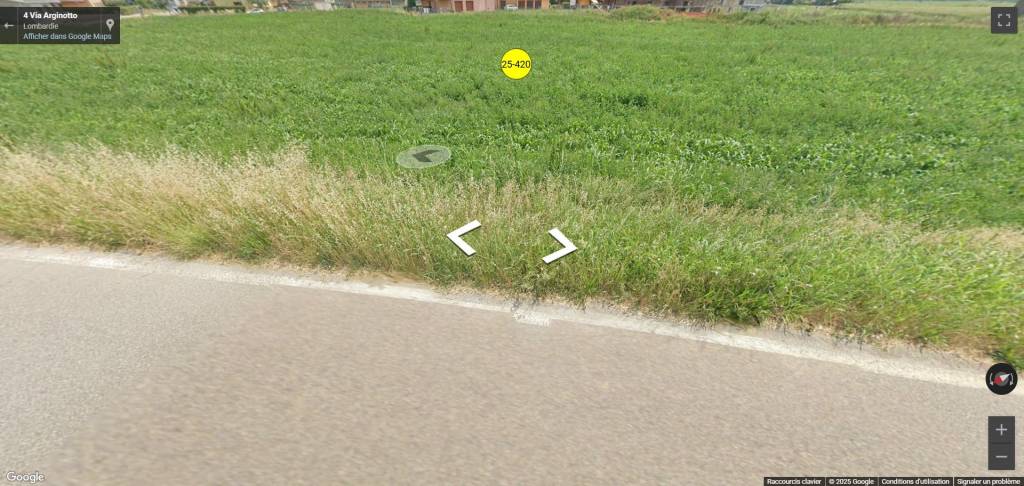Open 'Afficher dans Google Maps' link
This screenshot has width=1024, height=486.
tap(67, 36)
